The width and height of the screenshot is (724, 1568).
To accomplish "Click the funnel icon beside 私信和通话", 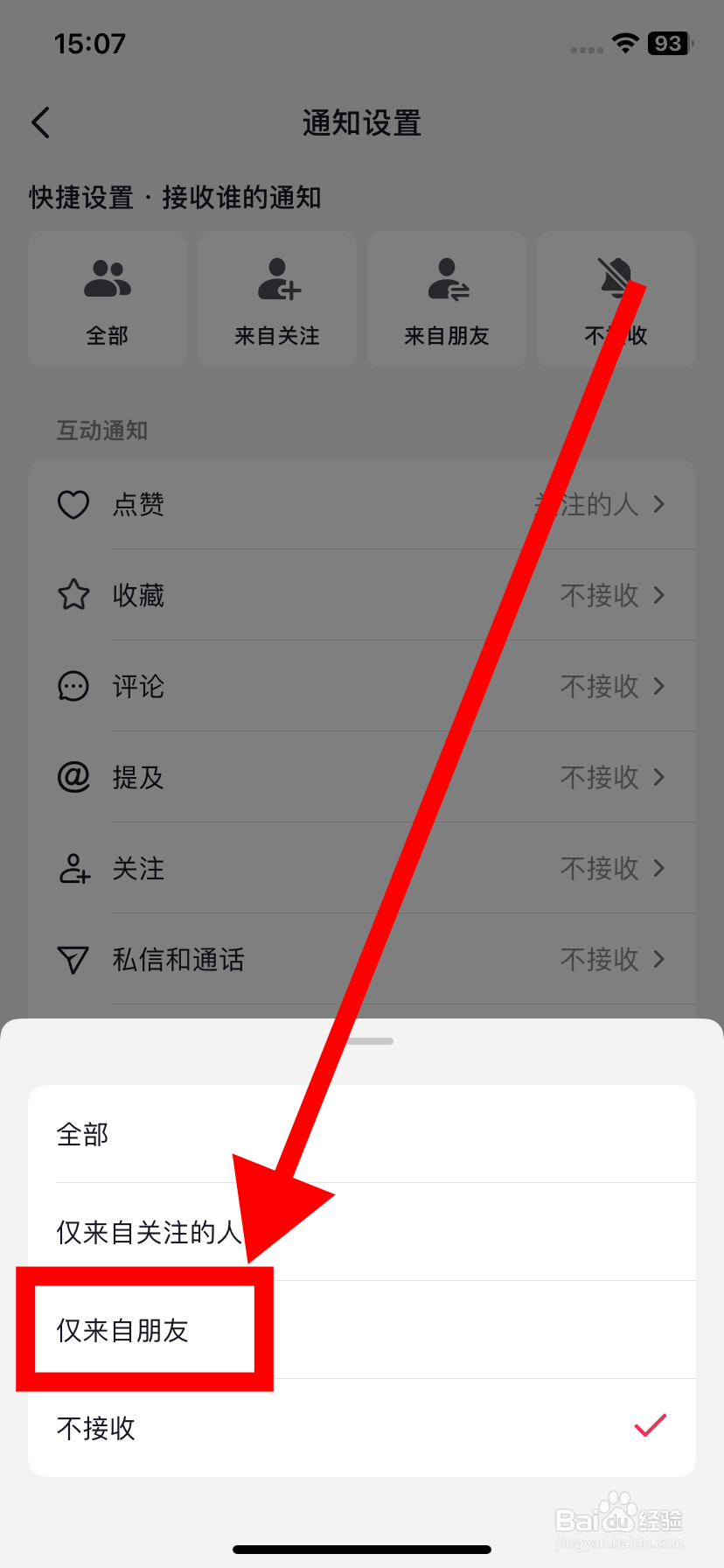I will click(x=73, y=959).
